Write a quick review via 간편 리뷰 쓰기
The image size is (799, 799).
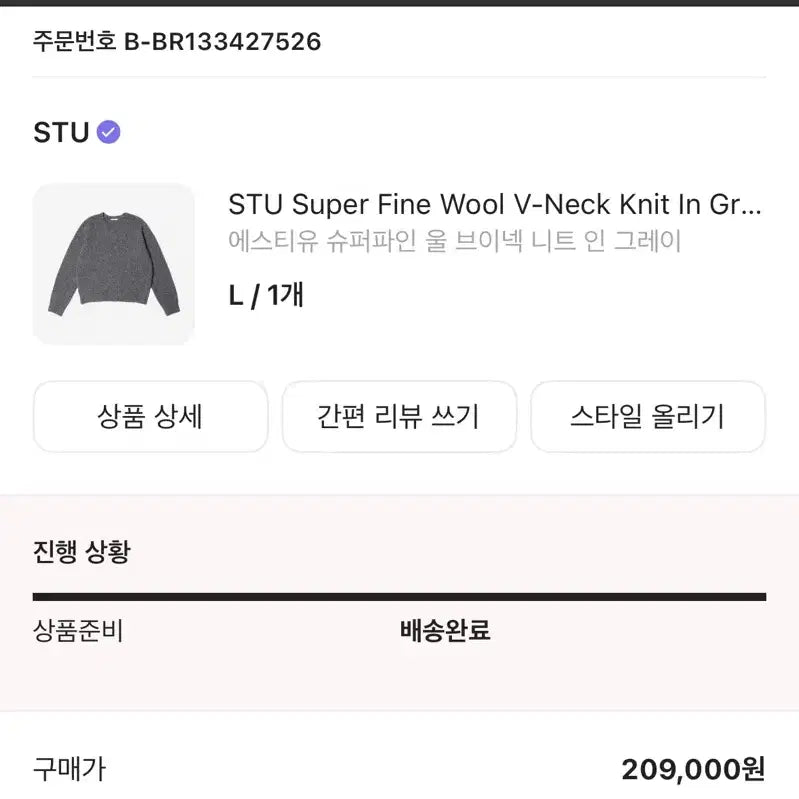coord(399,416)
